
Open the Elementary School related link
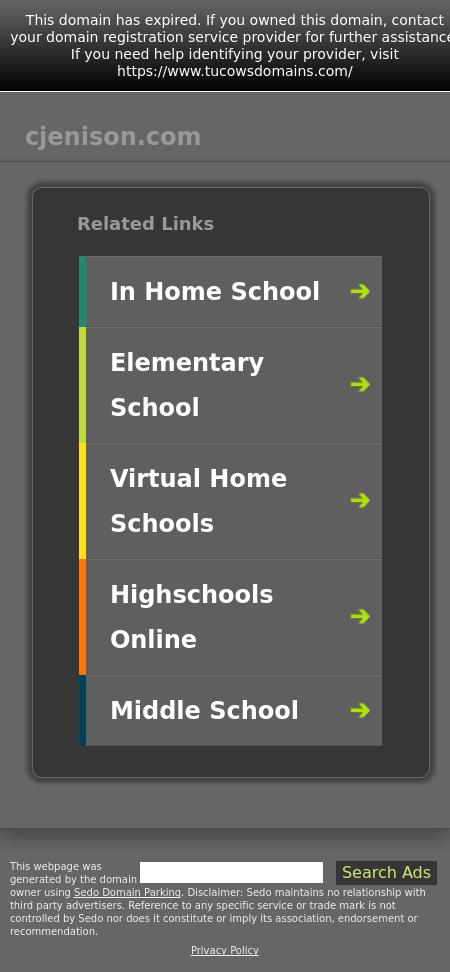point(231,385)
